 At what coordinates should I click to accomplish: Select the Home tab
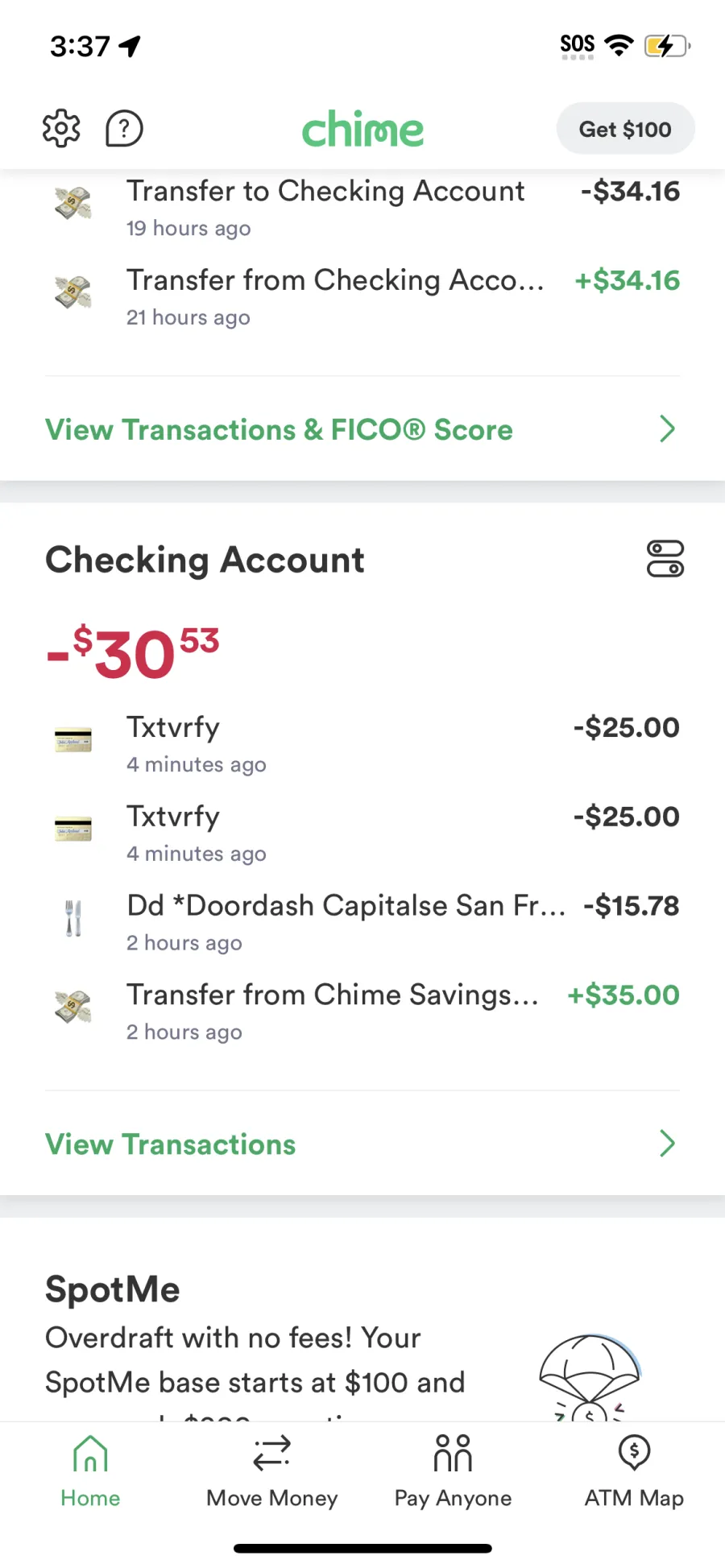click(90, 1471)
